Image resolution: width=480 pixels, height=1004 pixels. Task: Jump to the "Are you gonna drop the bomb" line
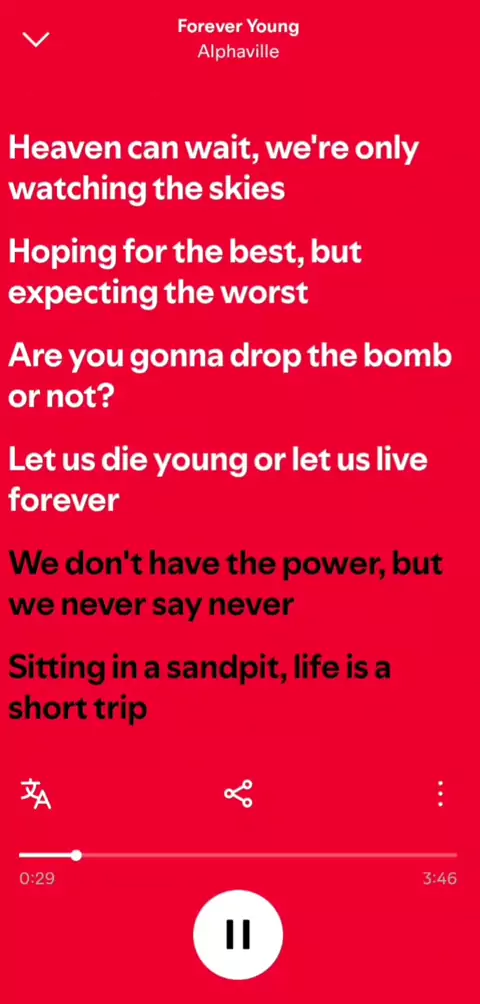(230, 376)
